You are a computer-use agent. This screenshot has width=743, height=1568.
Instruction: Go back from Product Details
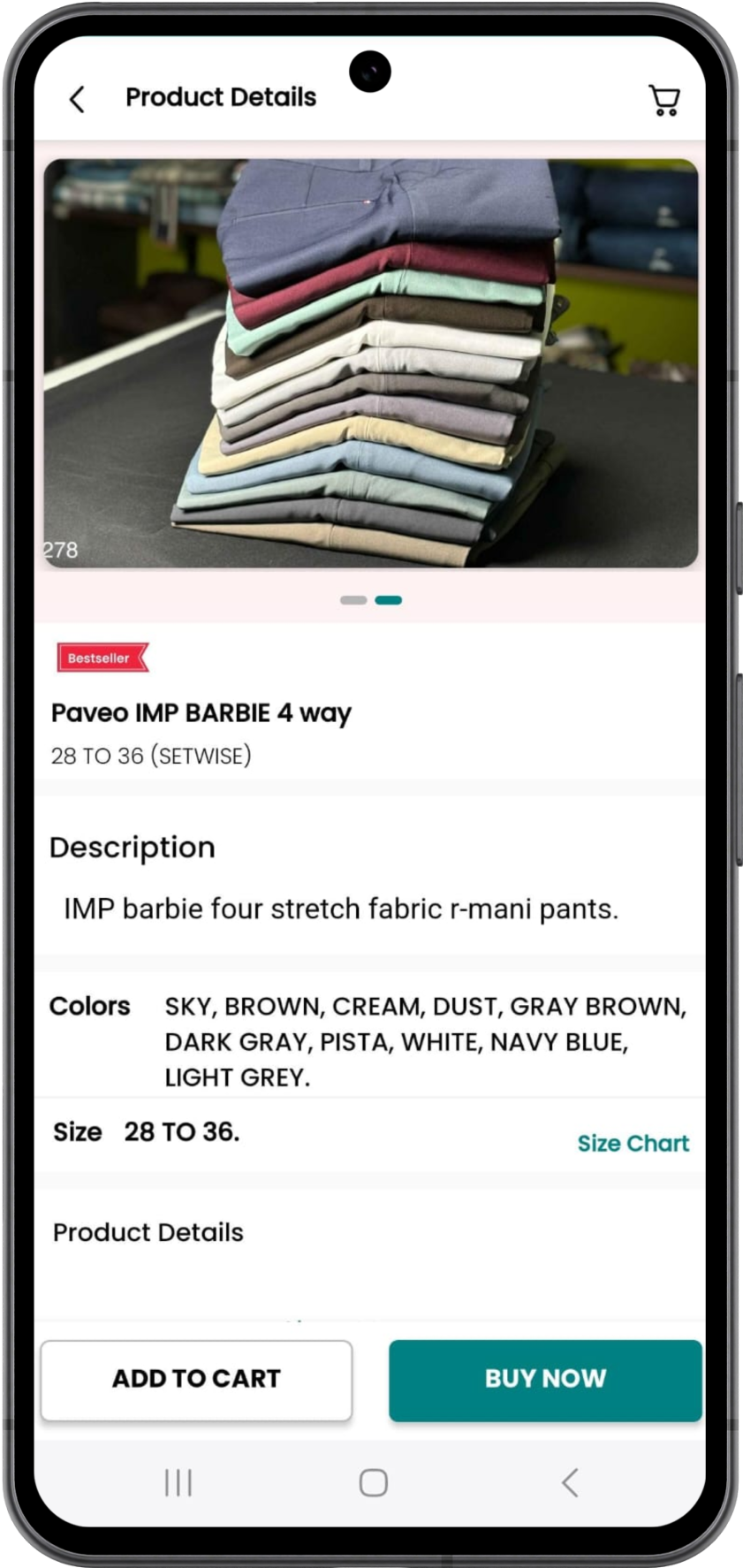click(78, 99)
